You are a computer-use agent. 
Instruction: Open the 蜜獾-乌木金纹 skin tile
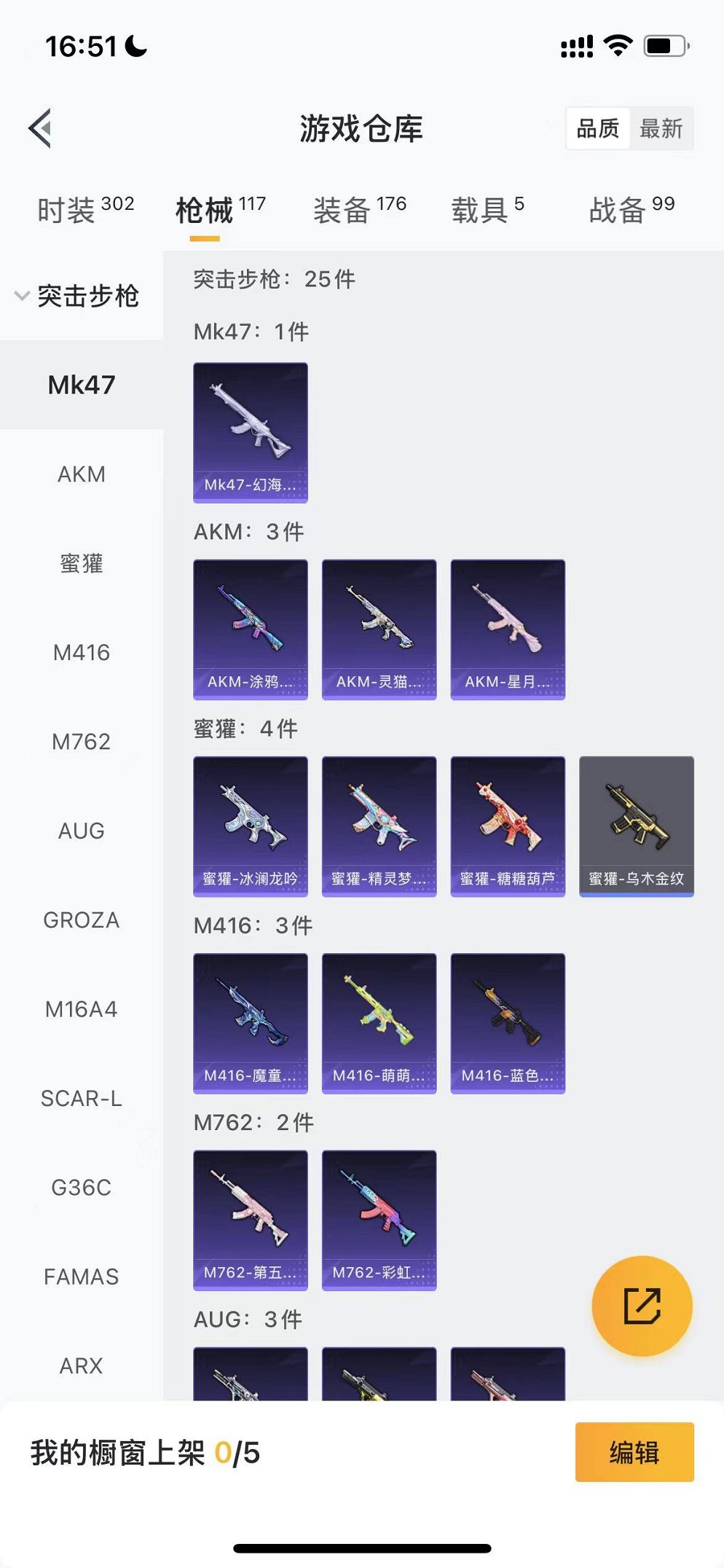click(636, 826)
